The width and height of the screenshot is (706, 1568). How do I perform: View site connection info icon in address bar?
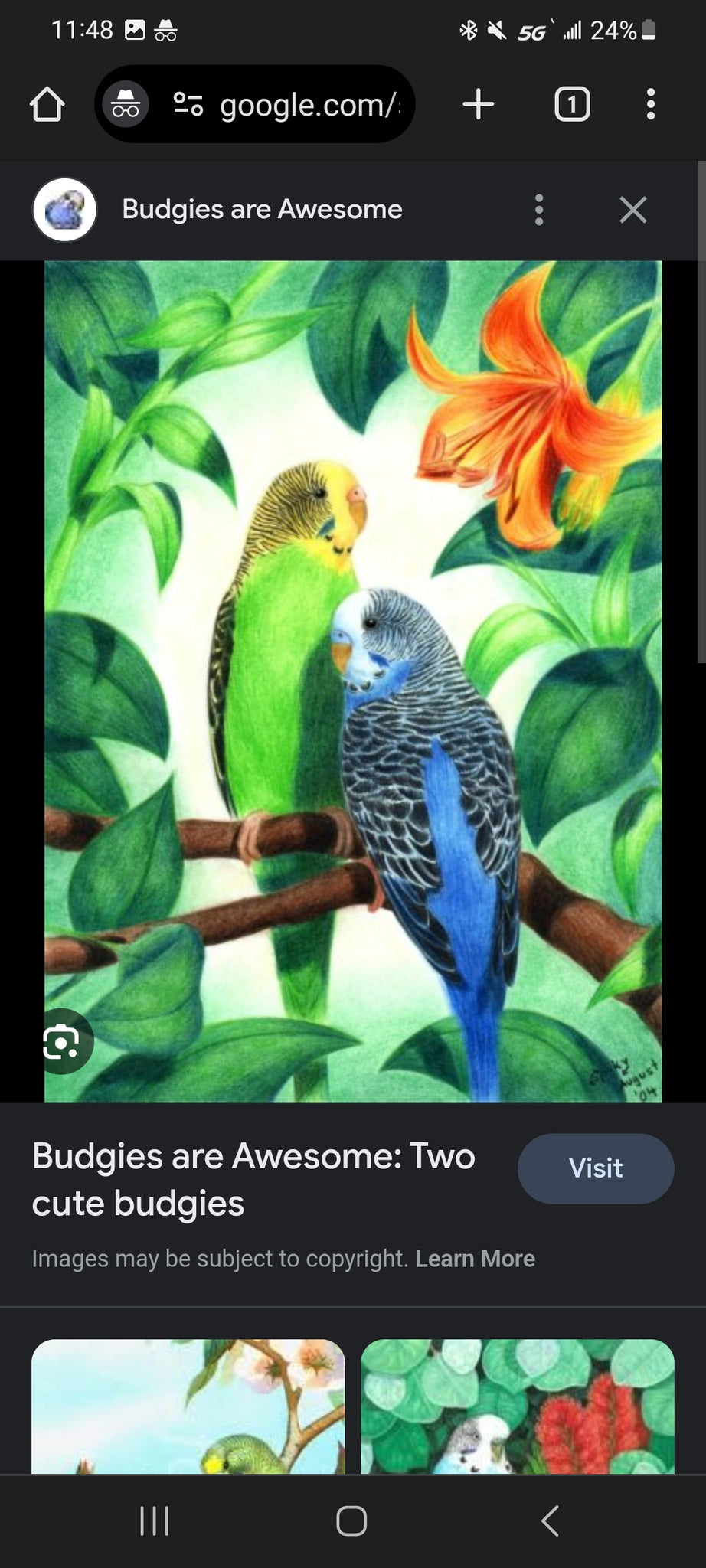(x=188, y=104)
